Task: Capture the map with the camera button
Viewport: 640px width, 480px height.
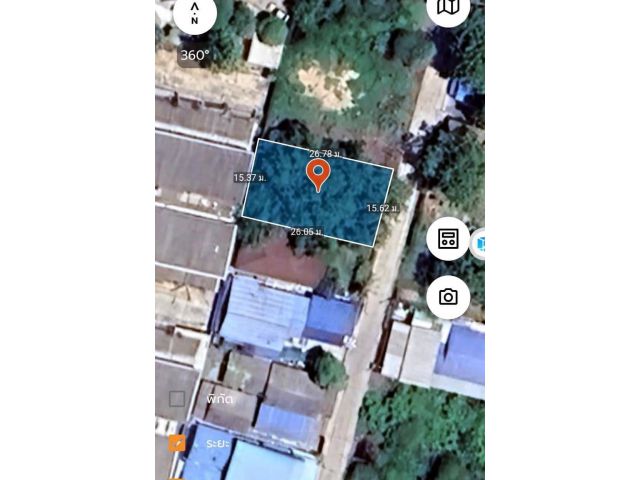Action: coord(448,297)
